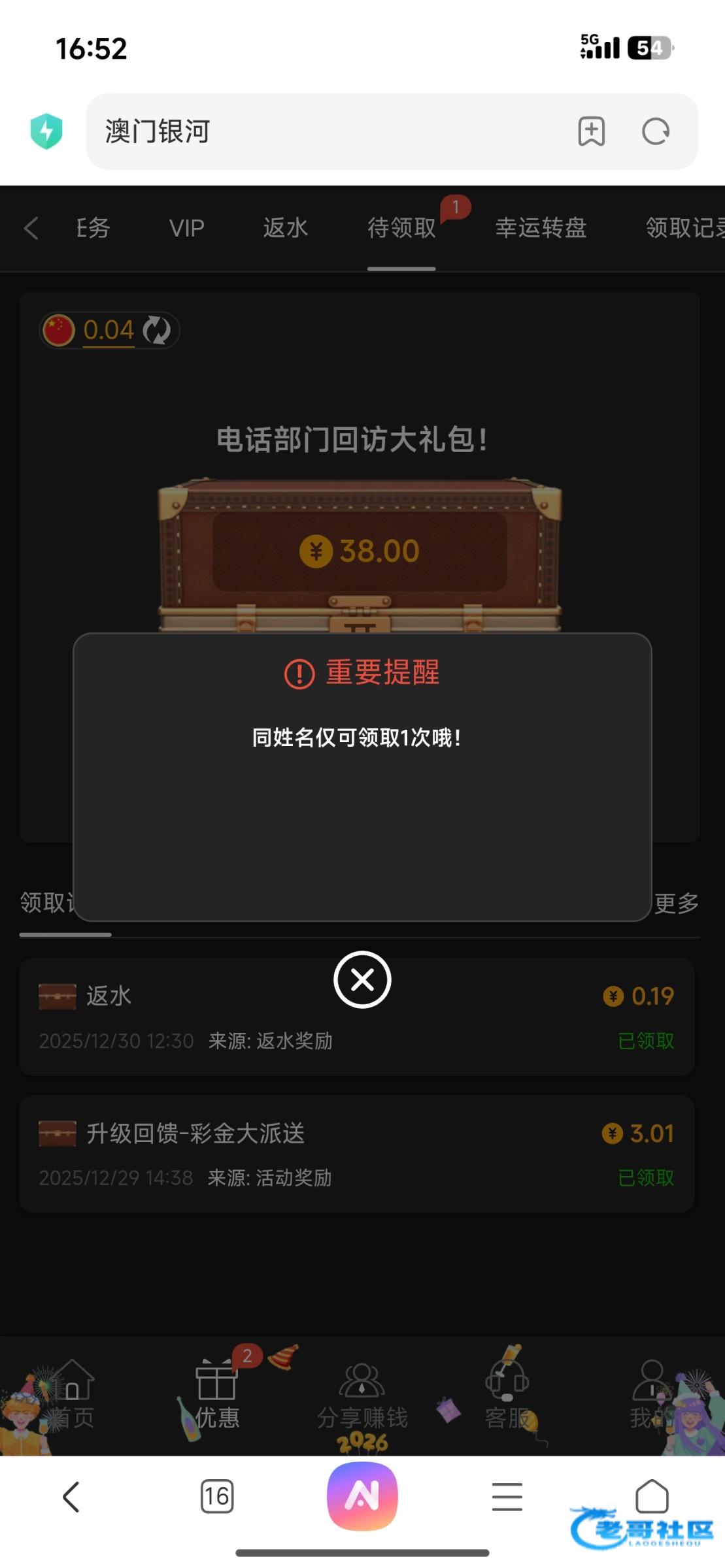
Task: Close the 重要提醒 dialog
Action: [362, 979]
